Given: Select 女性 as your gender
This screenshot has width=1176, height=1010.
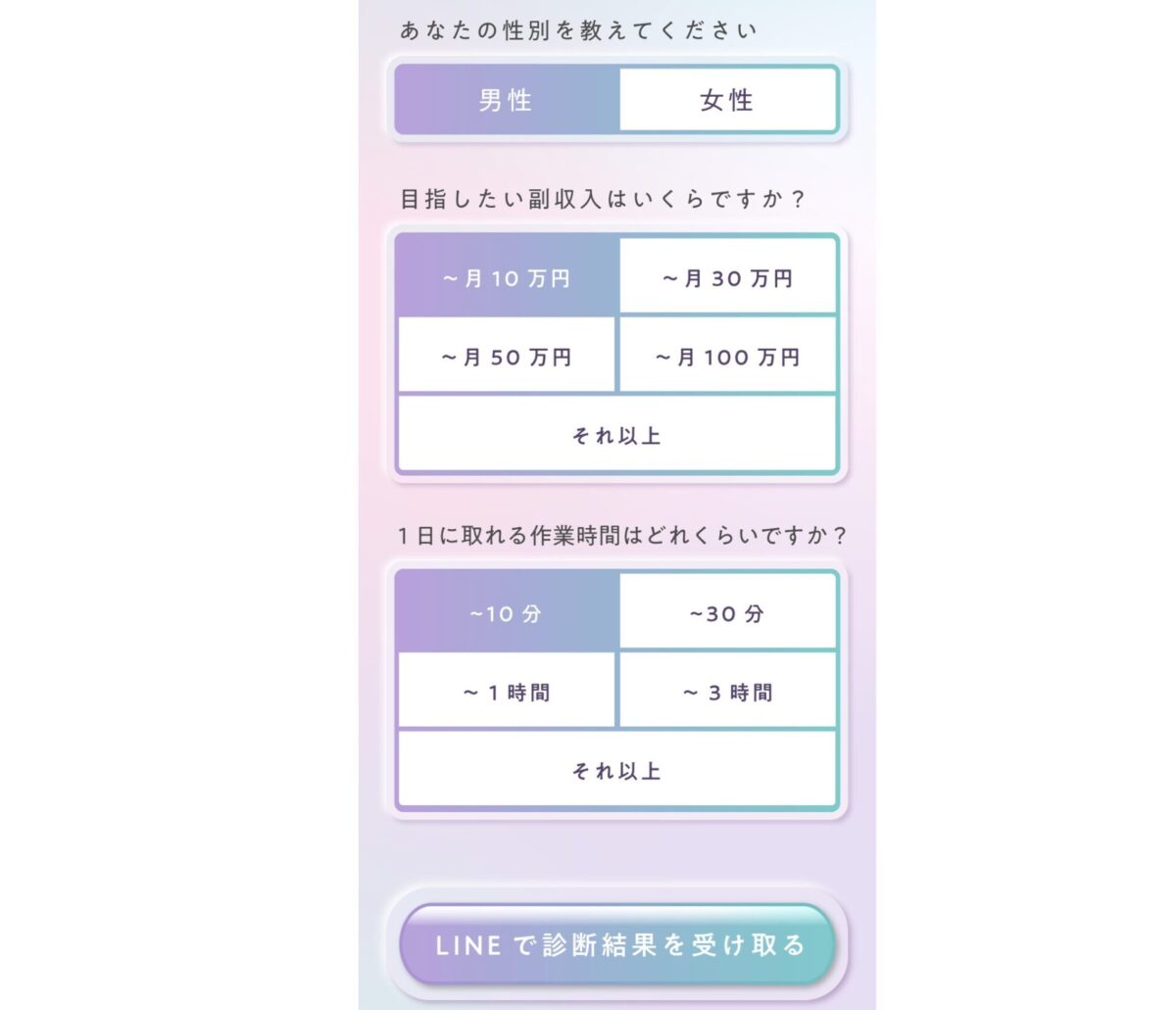Looking at the screenshot, I should pos(727,100).
